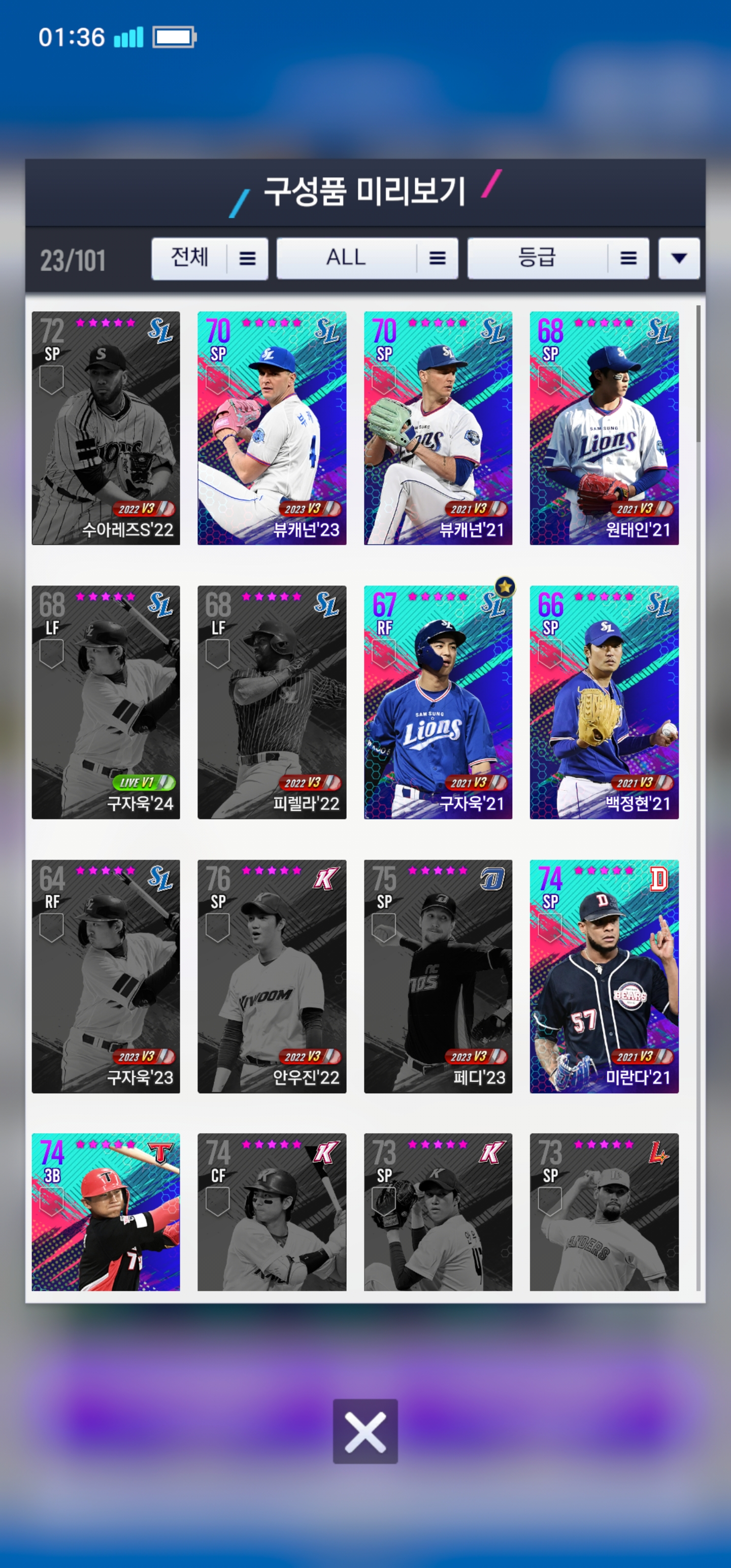
Task: Open the 구자욱'21 player card
Action: [x=438, y=702]
